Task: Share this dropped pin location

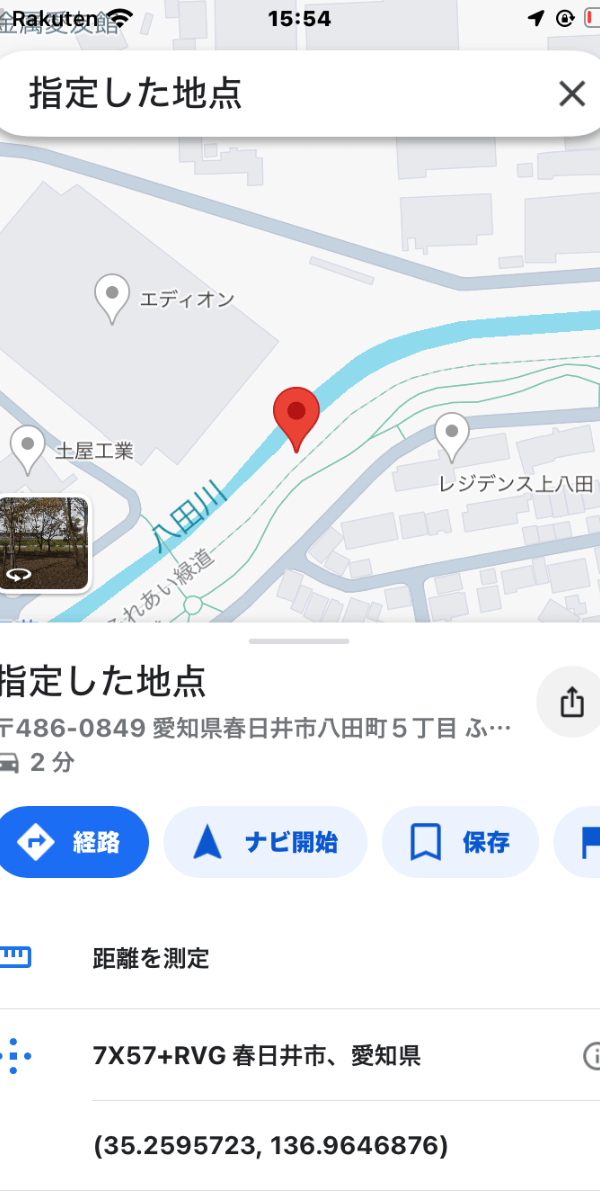Action: coord(571,702)
